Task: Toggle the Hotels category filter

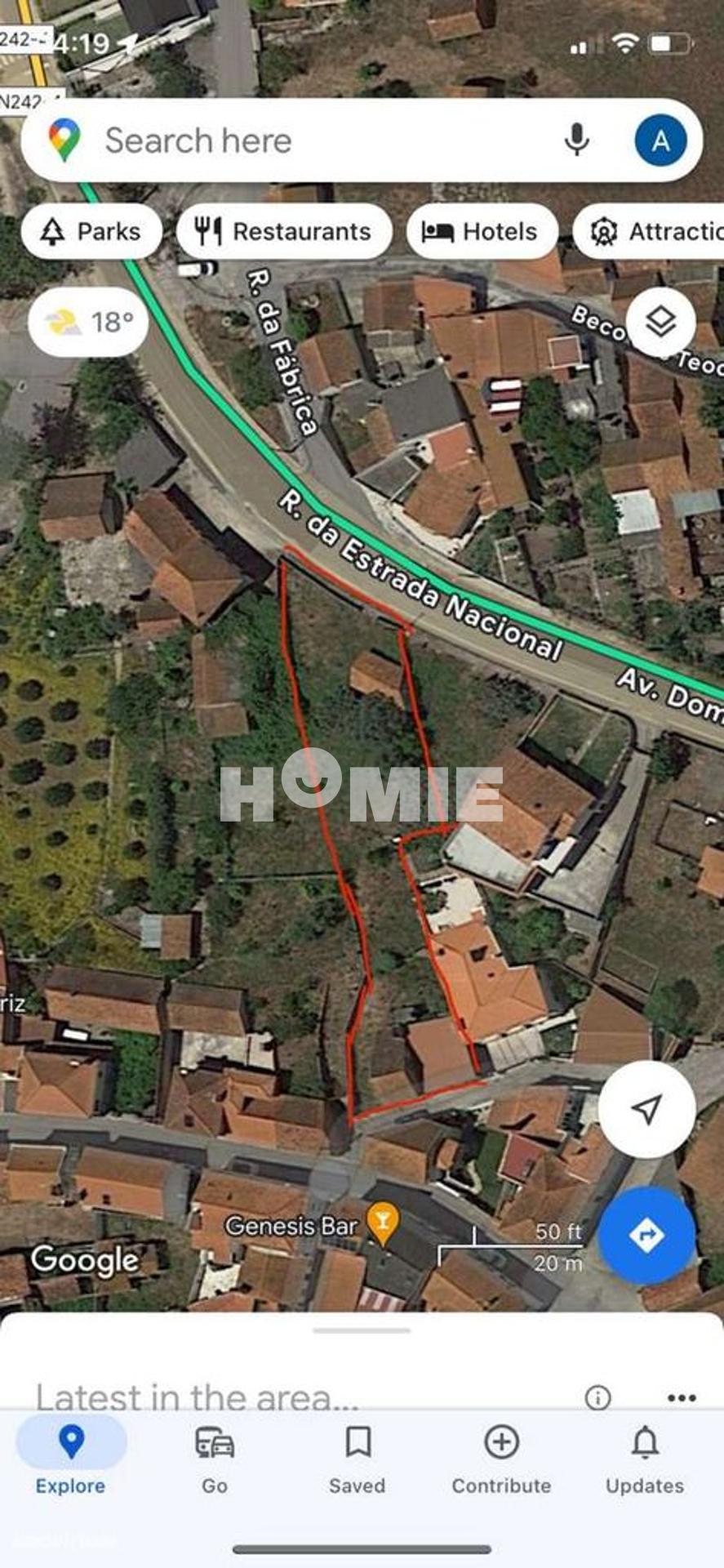Action: tap(482, 231)
